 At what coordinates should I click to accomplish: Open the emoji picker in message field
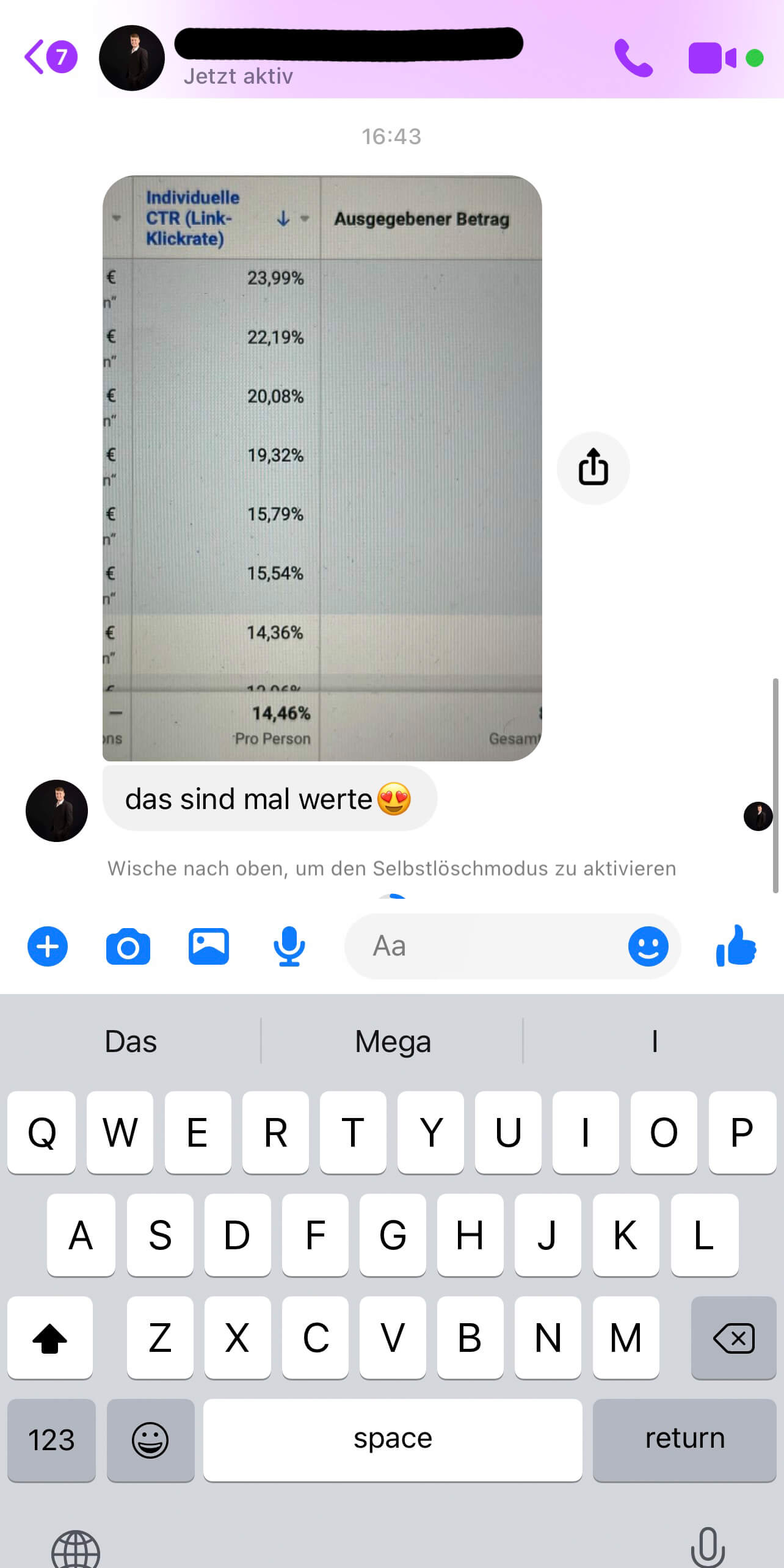(x=648, y=946)
